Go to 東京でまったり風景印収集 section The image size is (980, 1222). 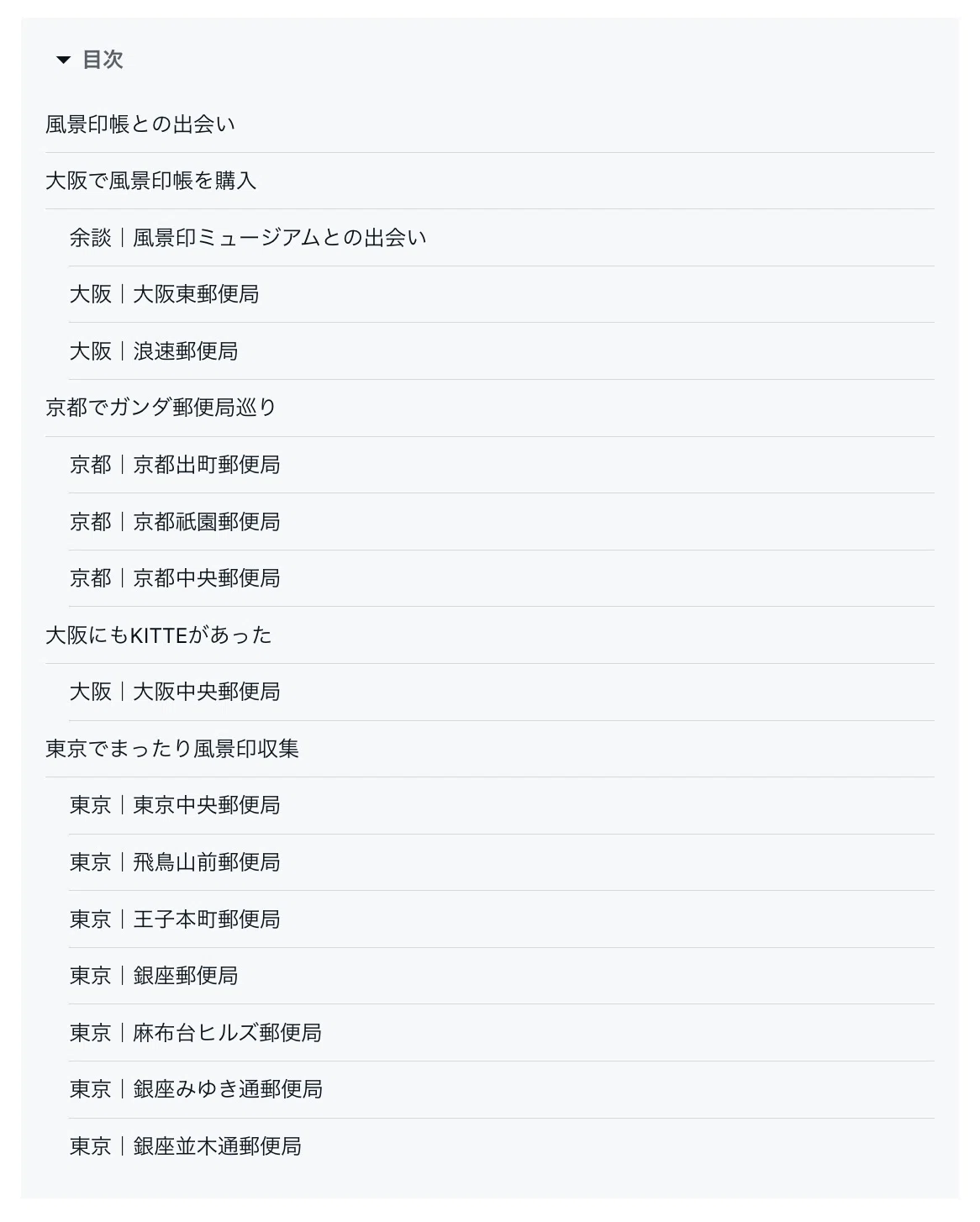172,749
